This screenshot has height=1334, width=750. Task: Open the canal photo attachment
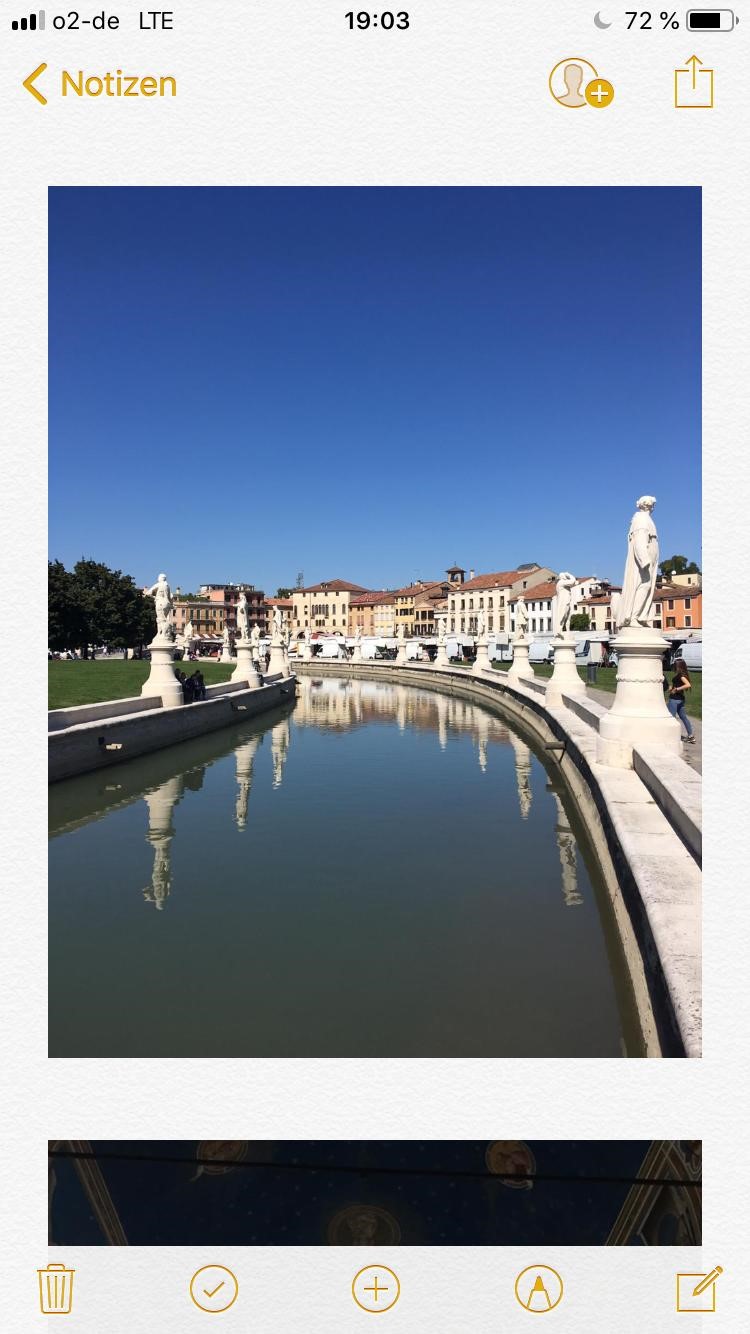click(x=375, y=621)
